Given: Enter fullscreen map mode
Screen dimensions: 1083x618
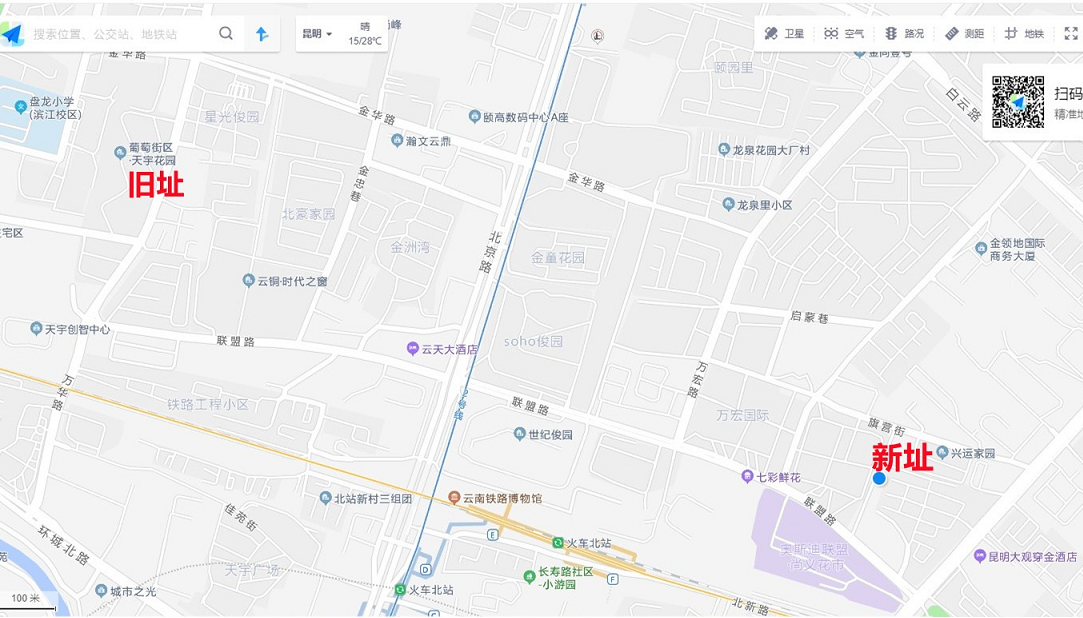Looking at the screenshot, I should [x=1071, y=34].
